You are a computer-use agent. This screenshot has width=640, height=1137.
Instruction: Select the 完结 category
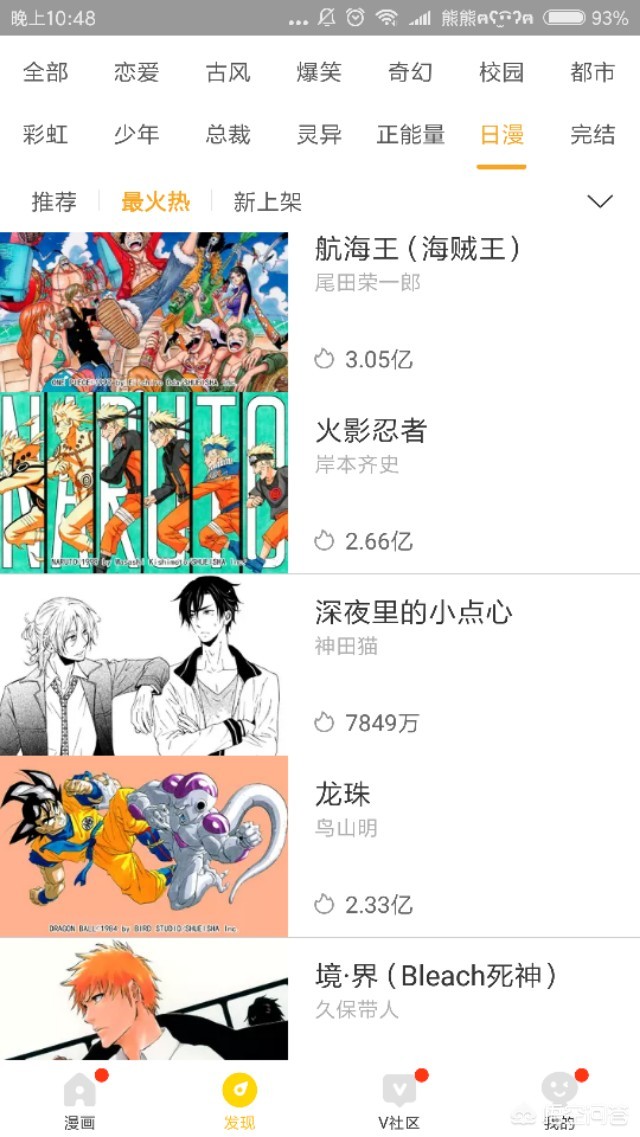(x=592, y=134)
